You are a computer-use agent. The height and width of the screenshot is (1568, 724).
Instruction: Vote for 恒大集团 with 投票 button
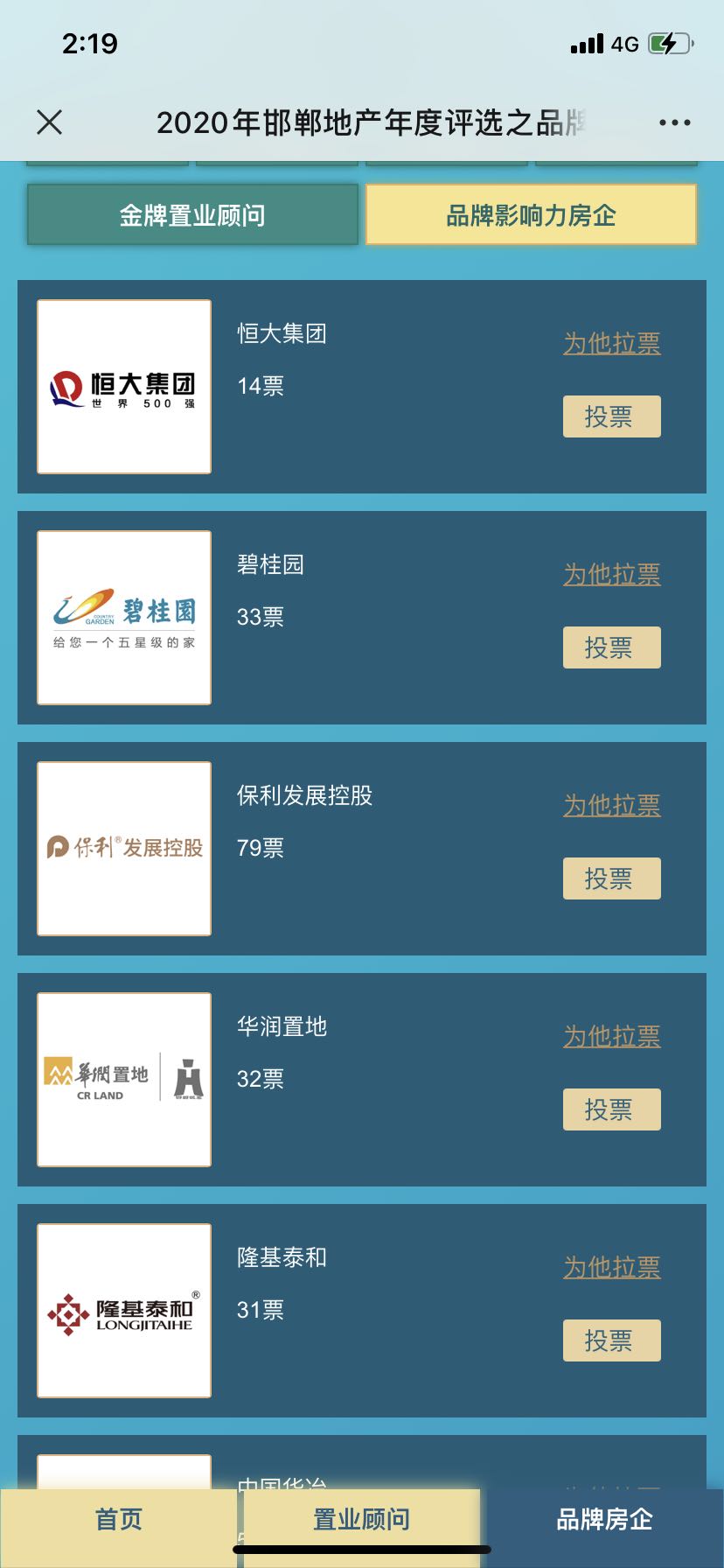click(x=612, y=416)
